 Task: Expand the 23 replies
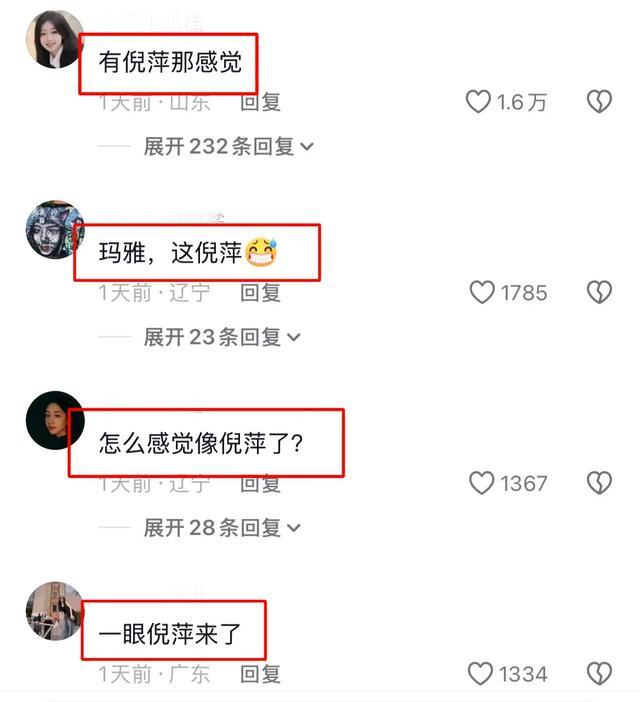tap(221, 337)
